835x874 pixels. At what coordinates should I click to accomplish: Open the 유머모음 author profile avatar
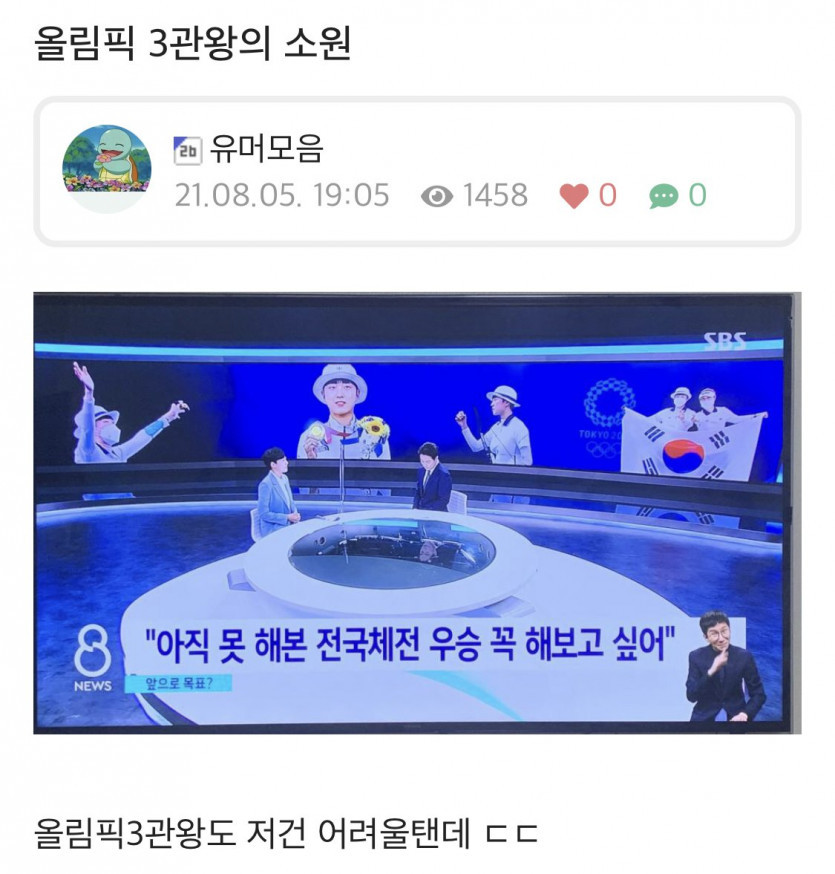106,168
